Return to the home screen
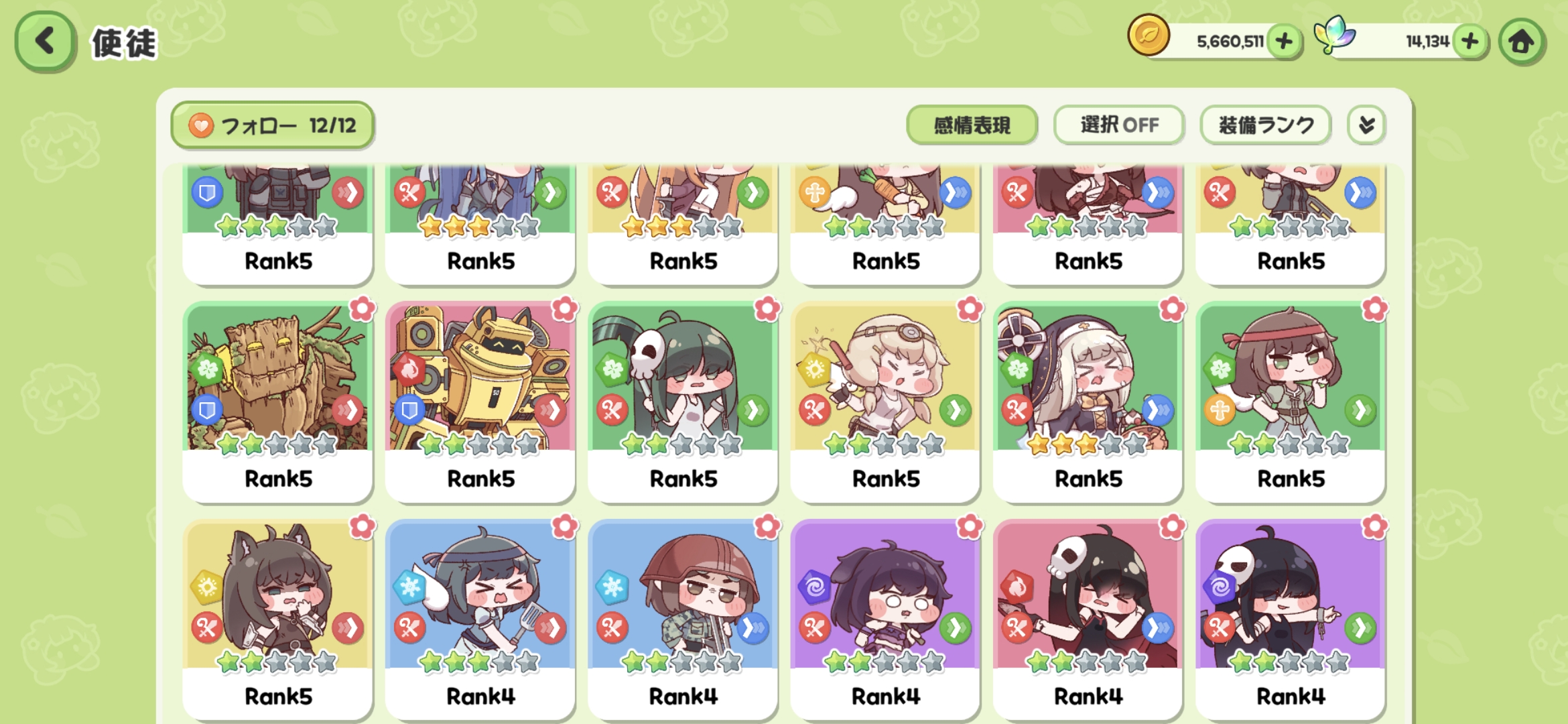 (x=1521, y=42)
